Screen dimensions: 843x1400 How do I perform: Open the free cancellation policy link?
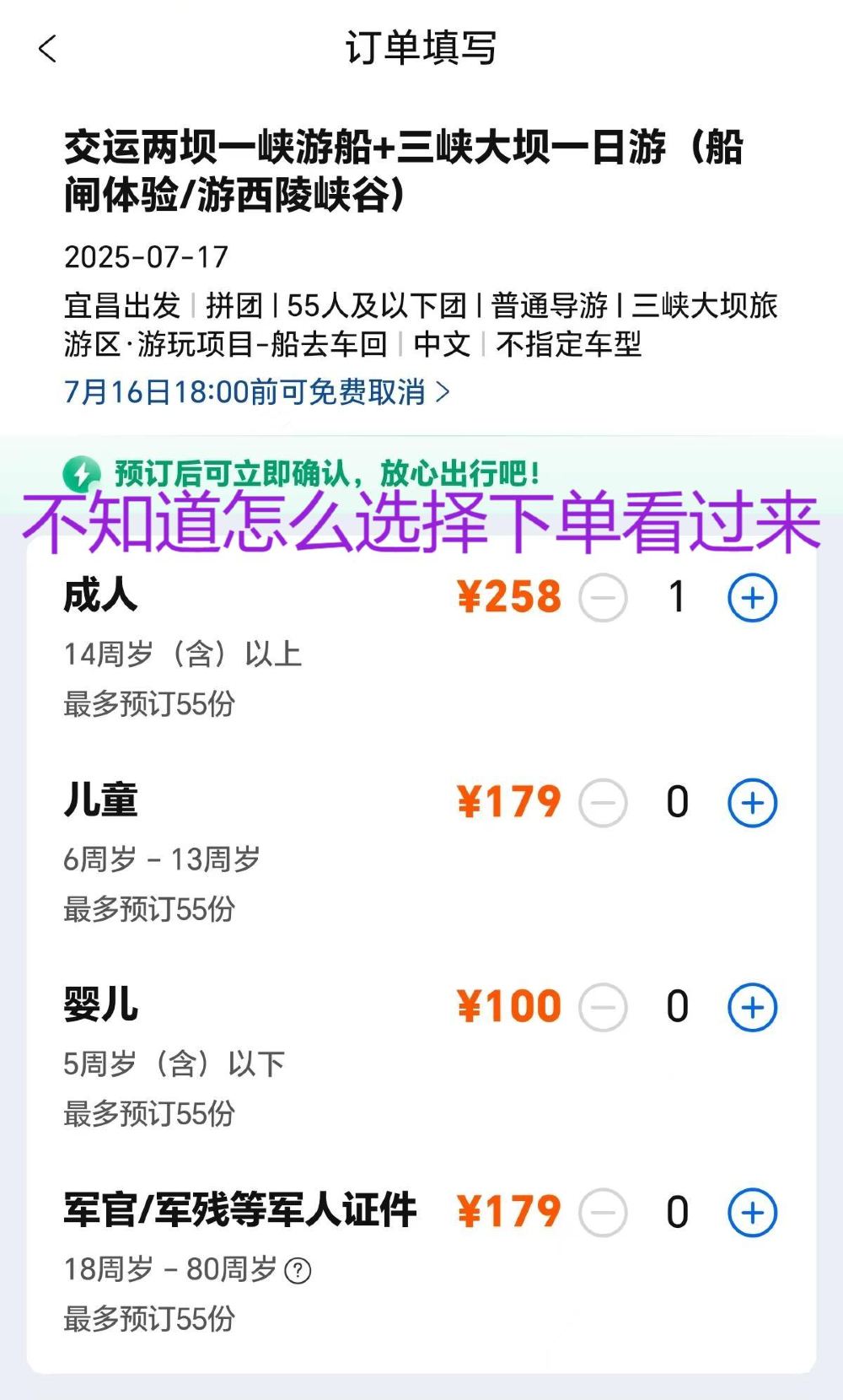tap(257, 392)
